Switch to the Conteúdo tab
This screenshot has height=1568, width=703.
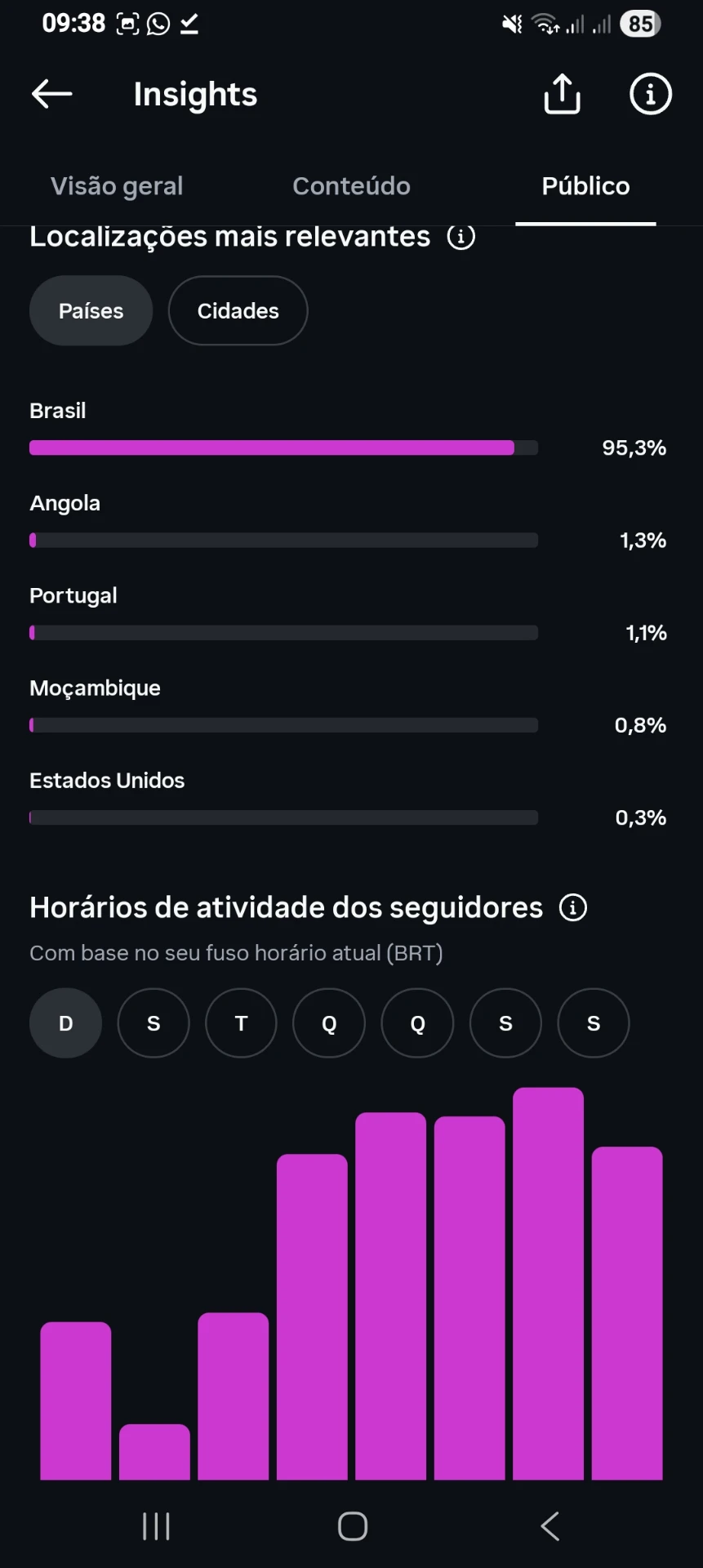[x=351, y=186]
